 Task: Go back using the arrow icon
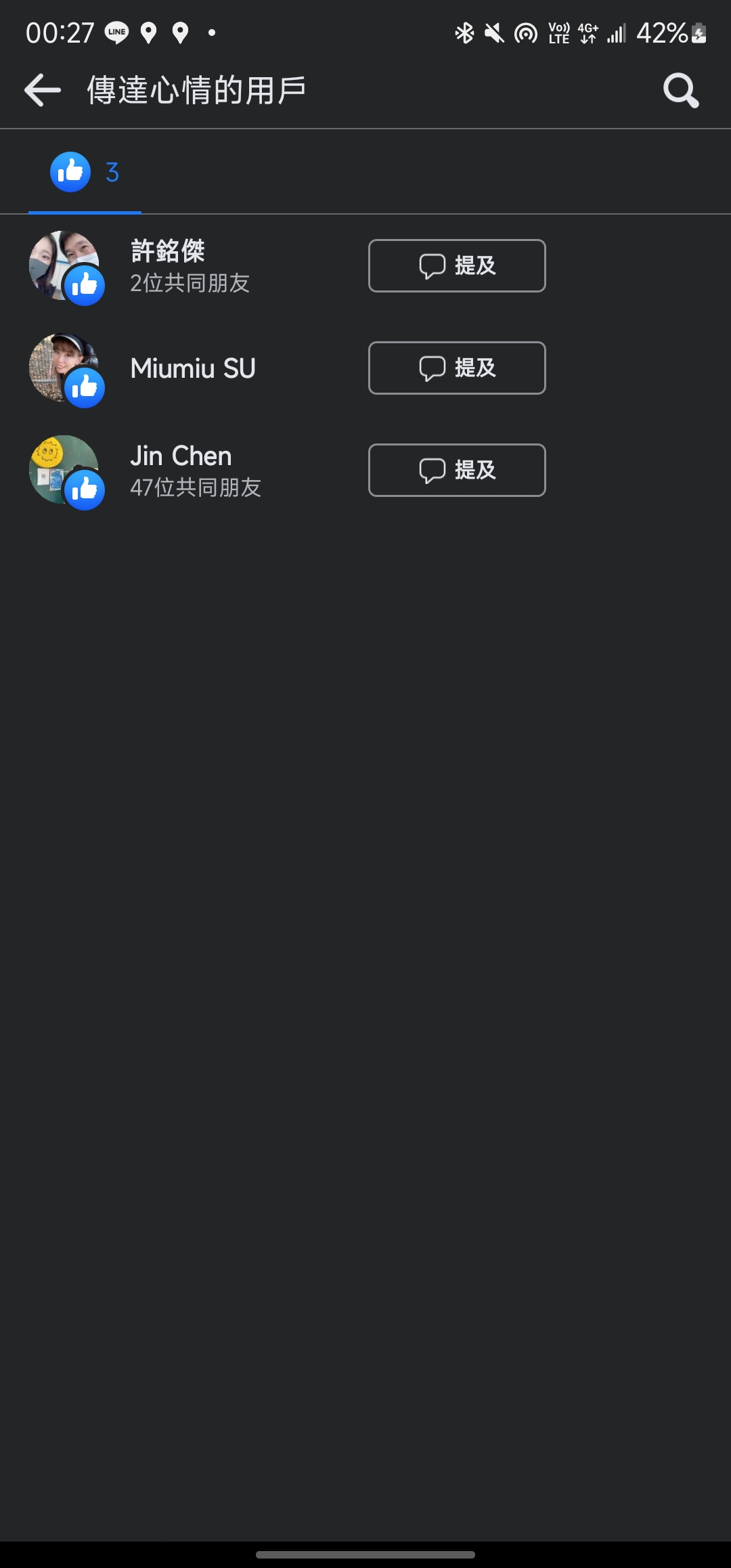point(43,90)
